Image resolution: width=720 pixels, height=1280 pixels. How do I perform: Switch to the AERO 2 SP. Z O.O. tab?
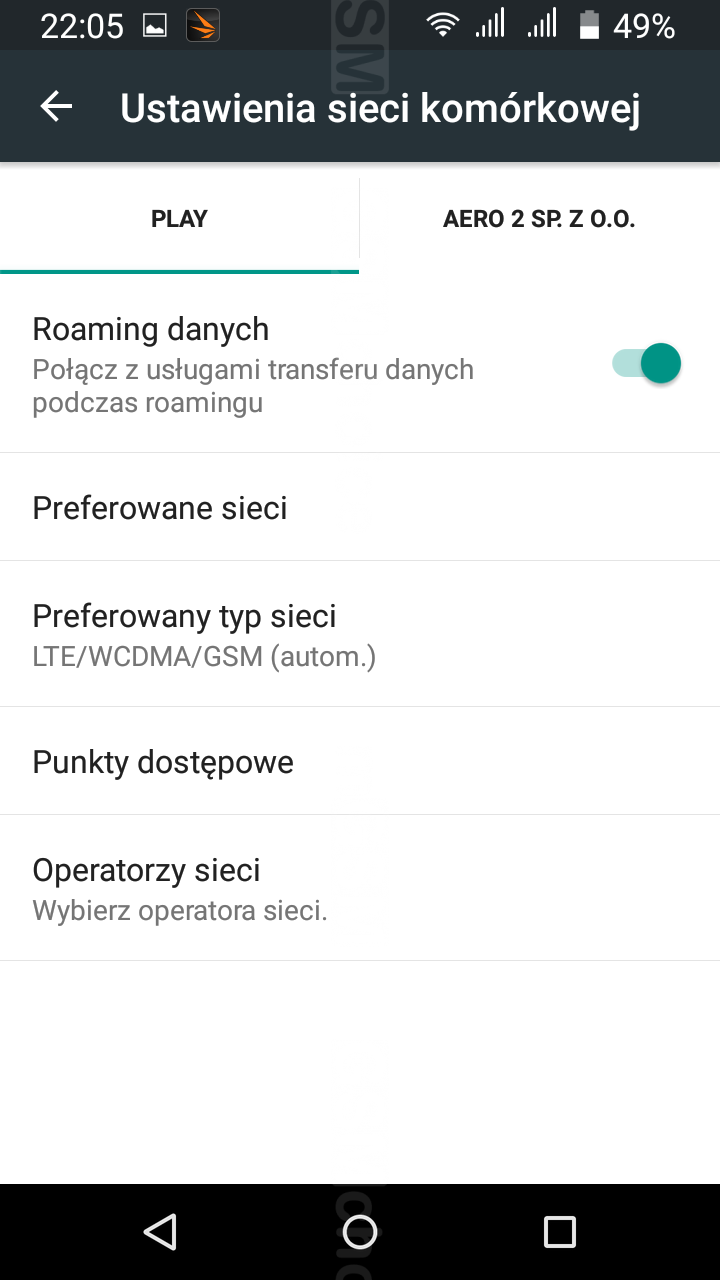point(540,220)
